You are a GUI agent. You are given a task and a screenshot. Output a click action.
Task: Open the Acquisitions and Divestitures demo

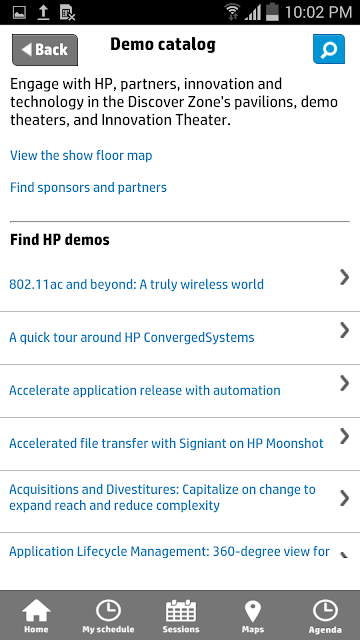click(180, 502)
